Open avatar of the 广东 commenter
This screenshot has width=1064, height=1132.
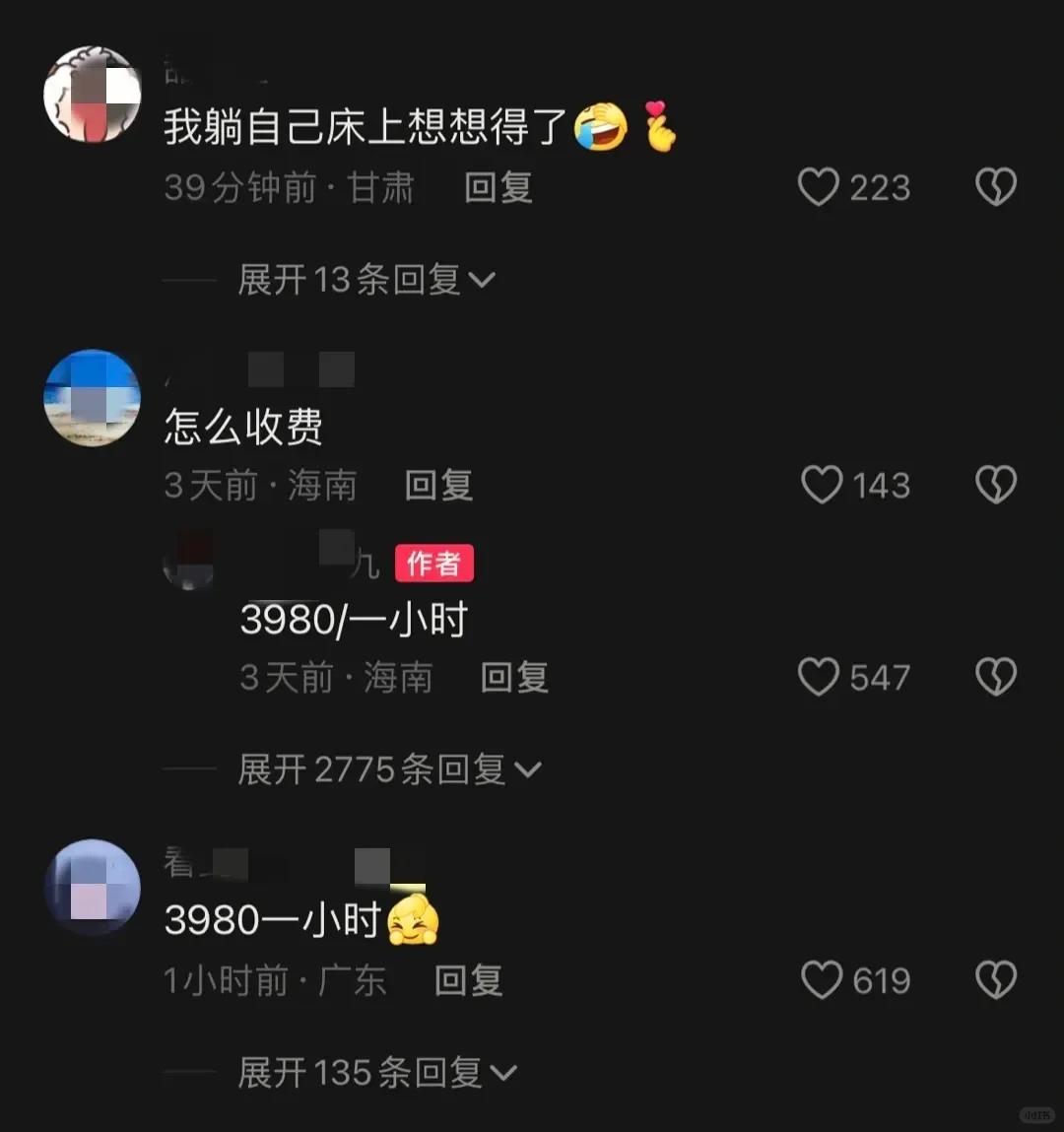point(93,887)
